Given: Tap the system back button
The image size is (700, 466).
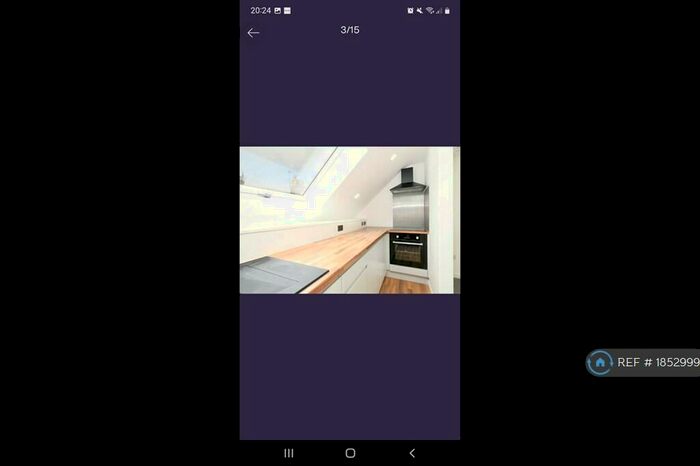Looking at the screenshot, I should click(x=411, y=453).
